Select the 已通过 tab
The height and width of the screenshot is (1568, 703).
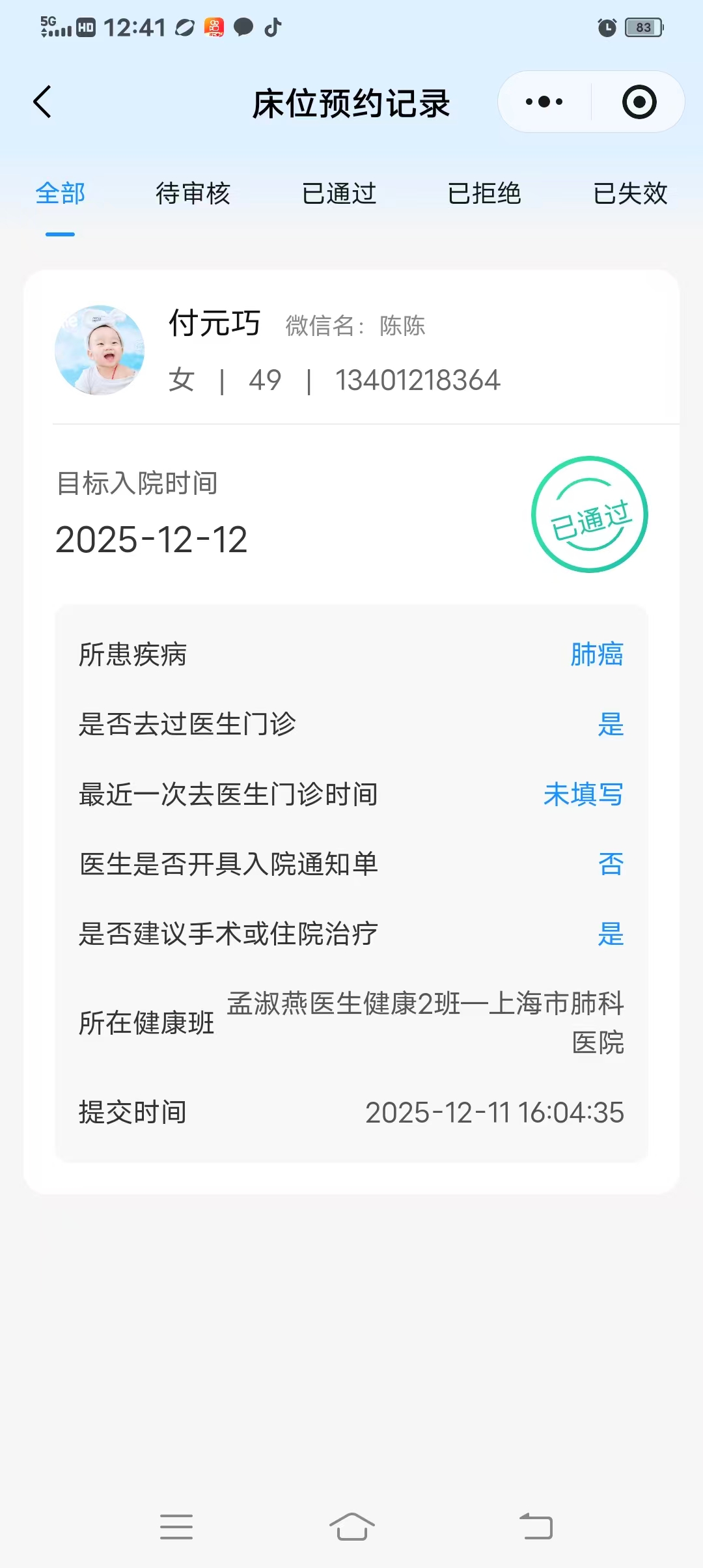click(x=339, y=193)
